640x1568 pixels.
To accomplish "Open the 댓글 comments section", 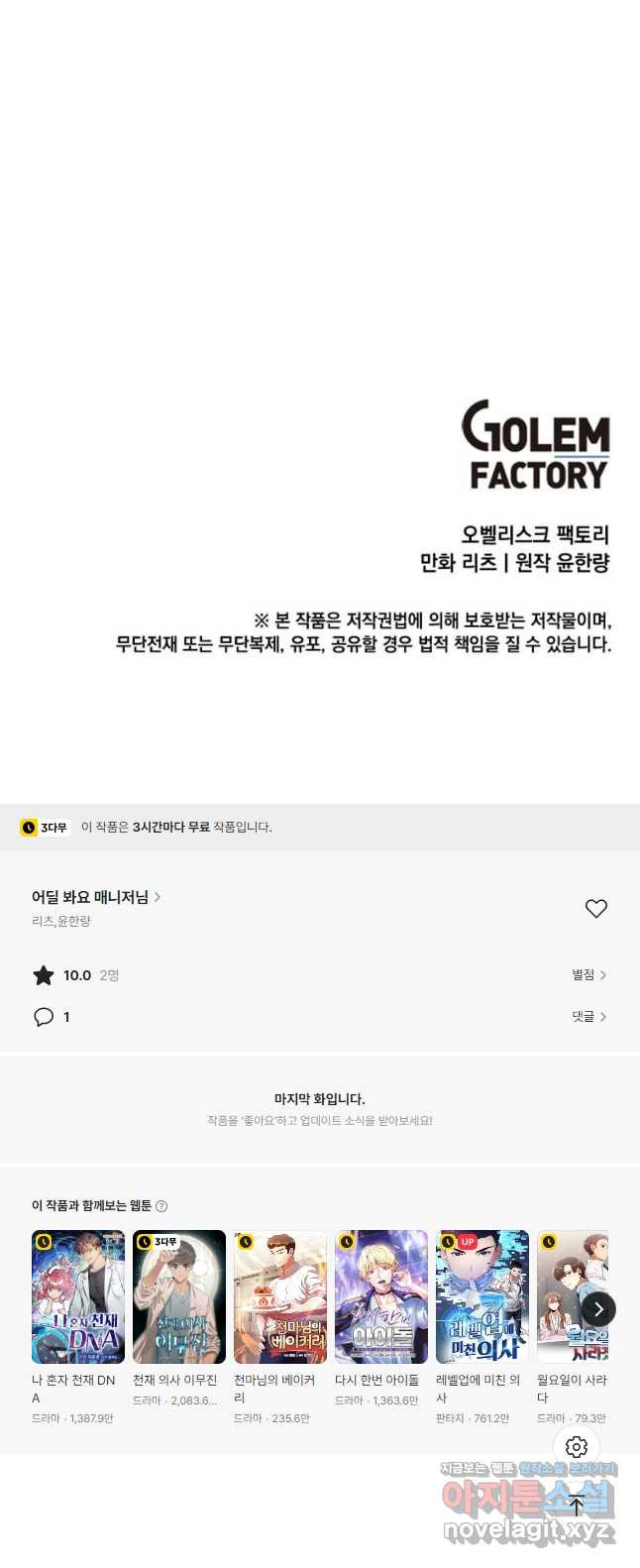I will tap(588, 1017).
